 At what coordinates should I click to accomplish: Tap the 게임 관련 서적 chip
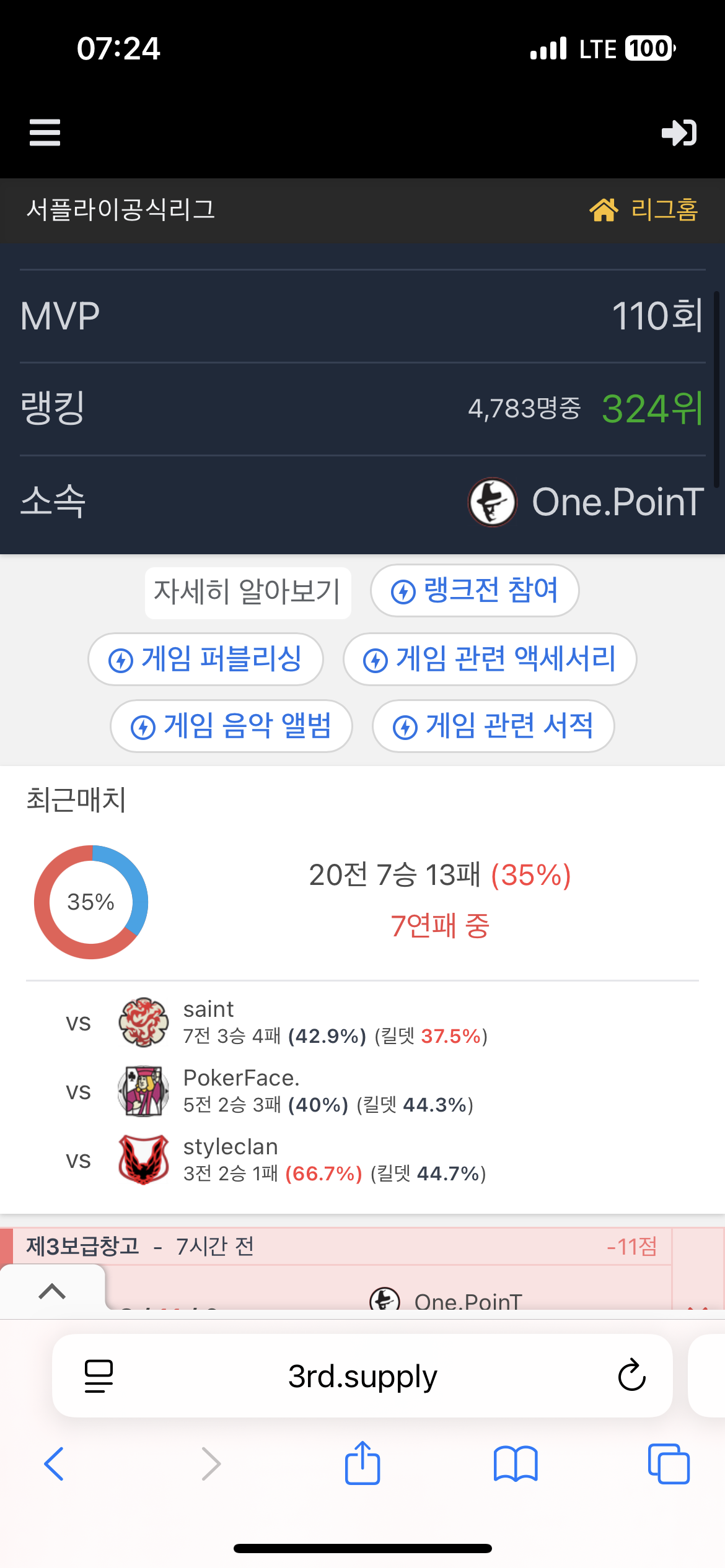click(x=493, y=726)
